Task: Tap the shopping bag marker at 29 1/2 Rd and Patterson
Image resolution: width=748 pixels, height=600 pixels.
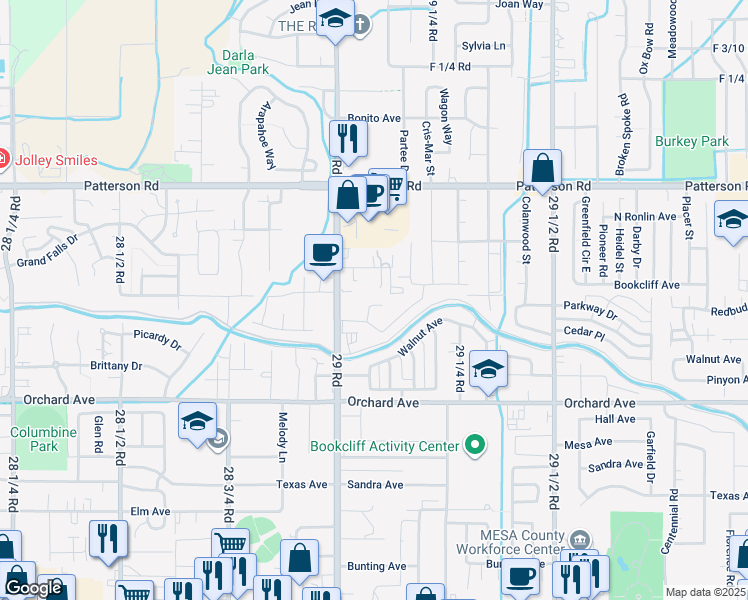Action: 542,169
